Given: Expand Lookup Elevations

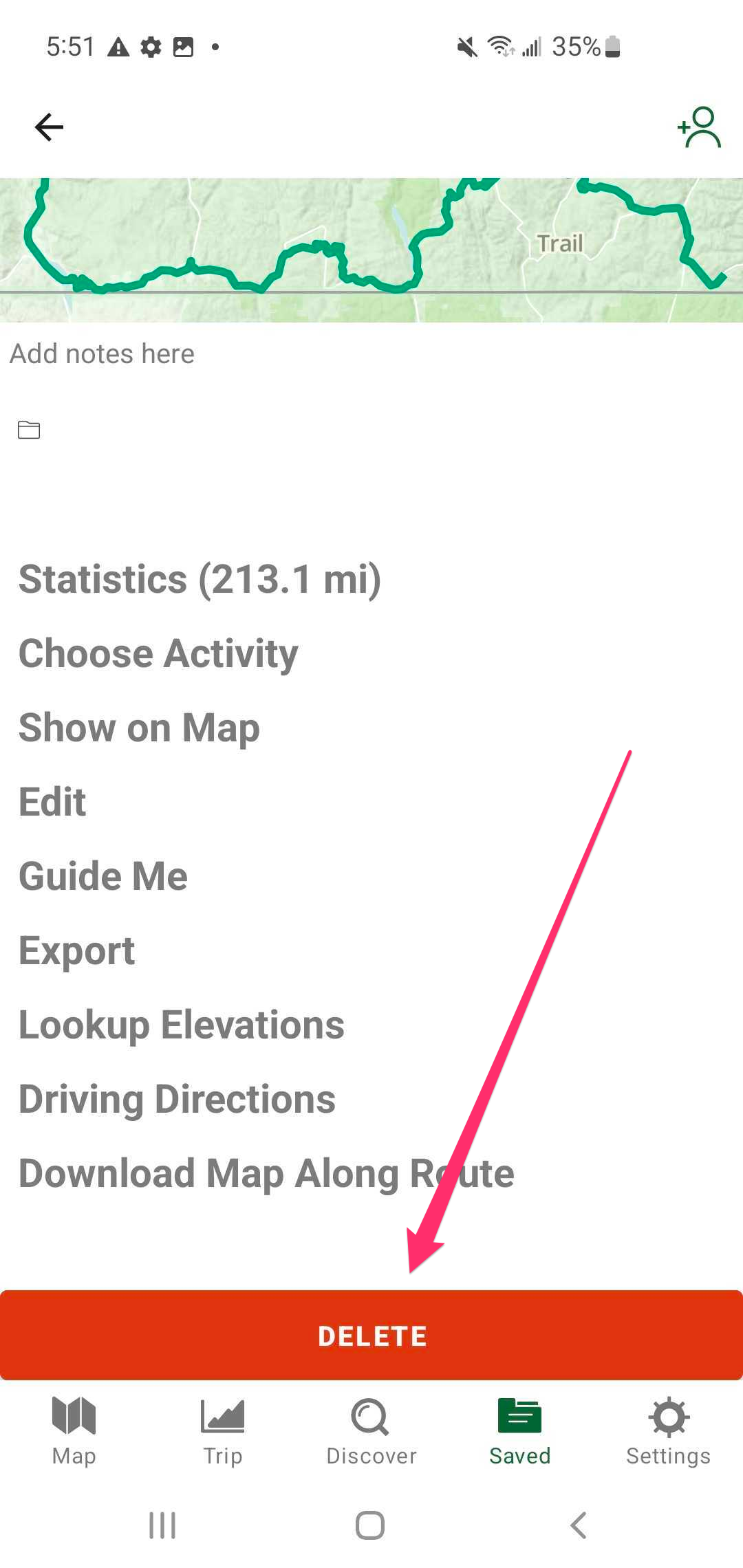Looking at the screenshot, I should [x=181, y=1025].
